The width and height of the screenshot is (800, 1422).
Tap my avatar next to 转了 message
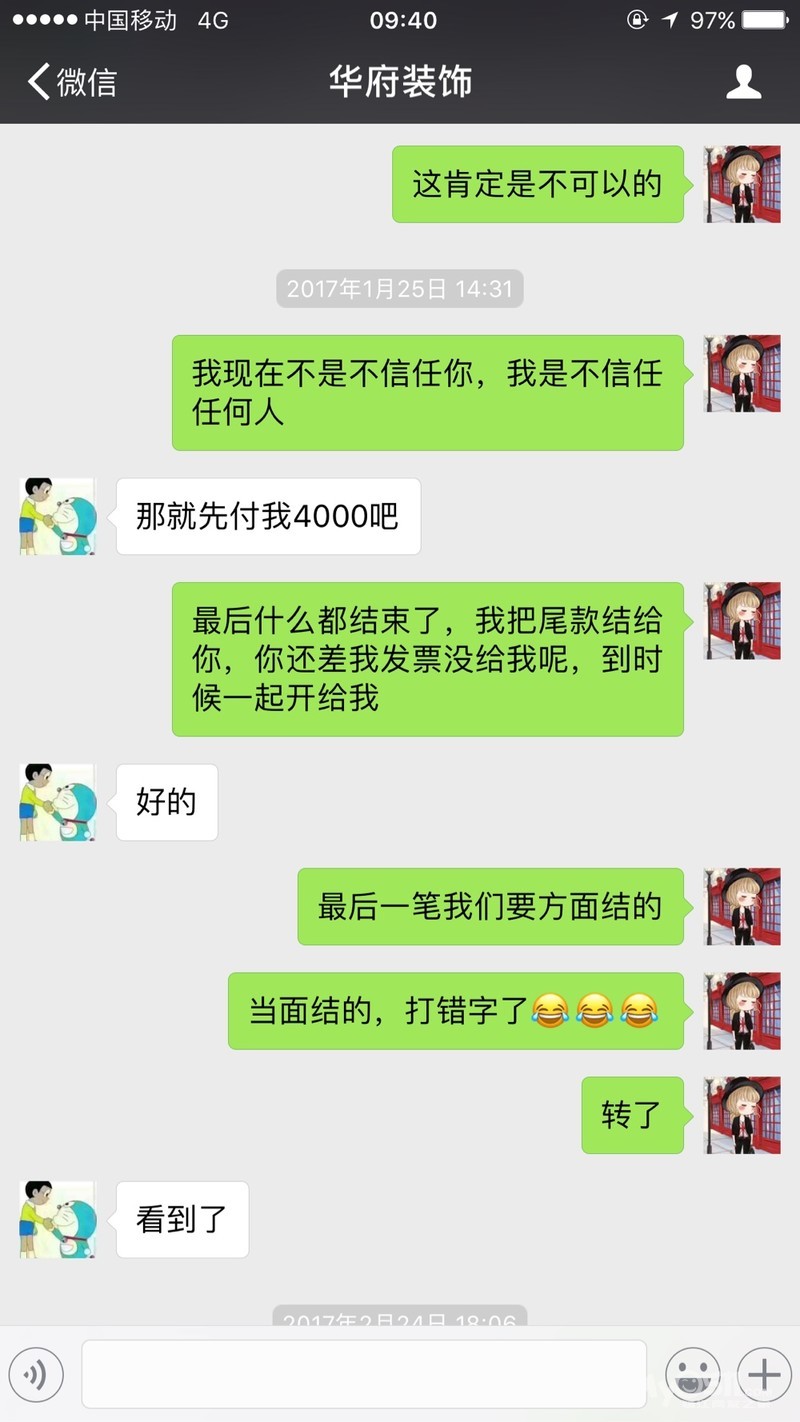[742, 1115]
